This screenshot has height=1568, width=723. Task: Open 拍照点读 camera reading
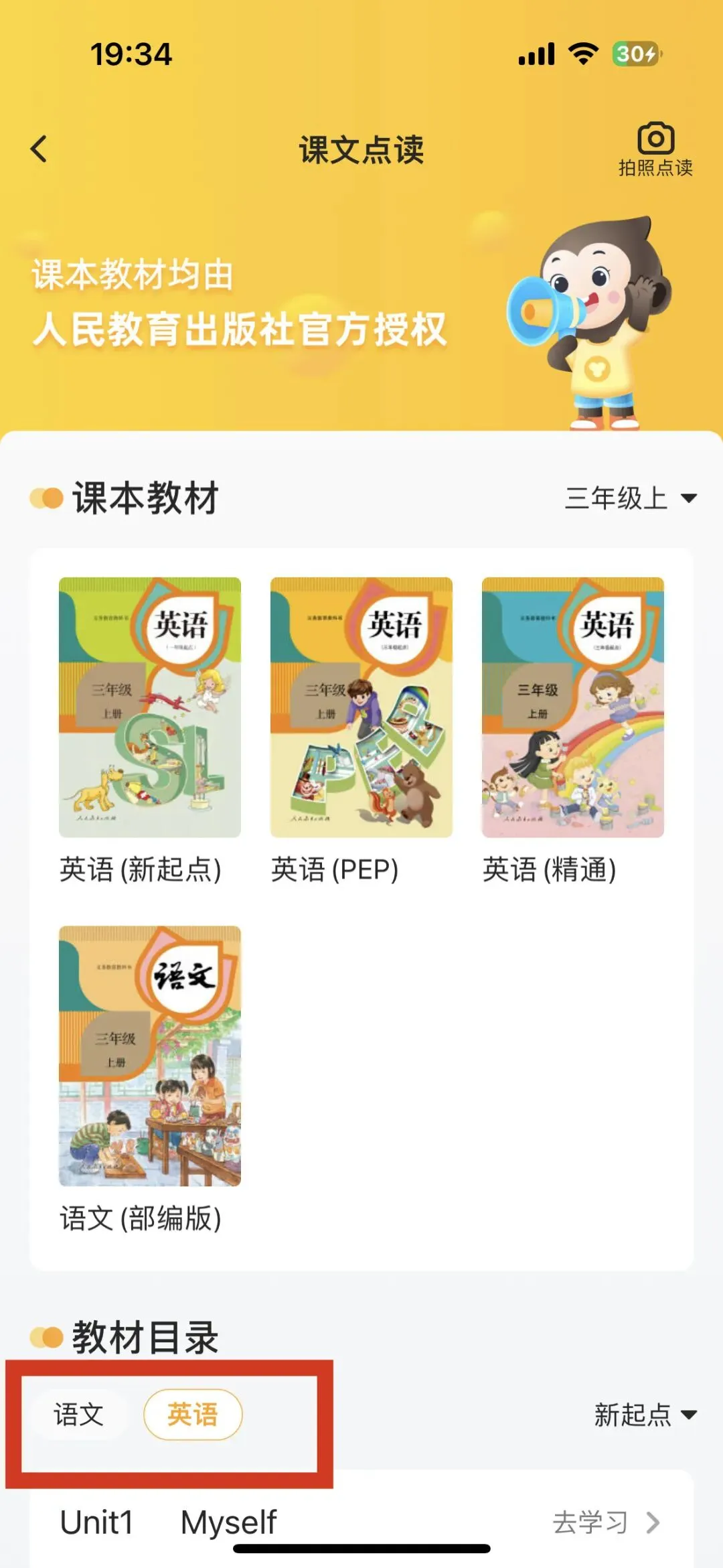(655, 150)
